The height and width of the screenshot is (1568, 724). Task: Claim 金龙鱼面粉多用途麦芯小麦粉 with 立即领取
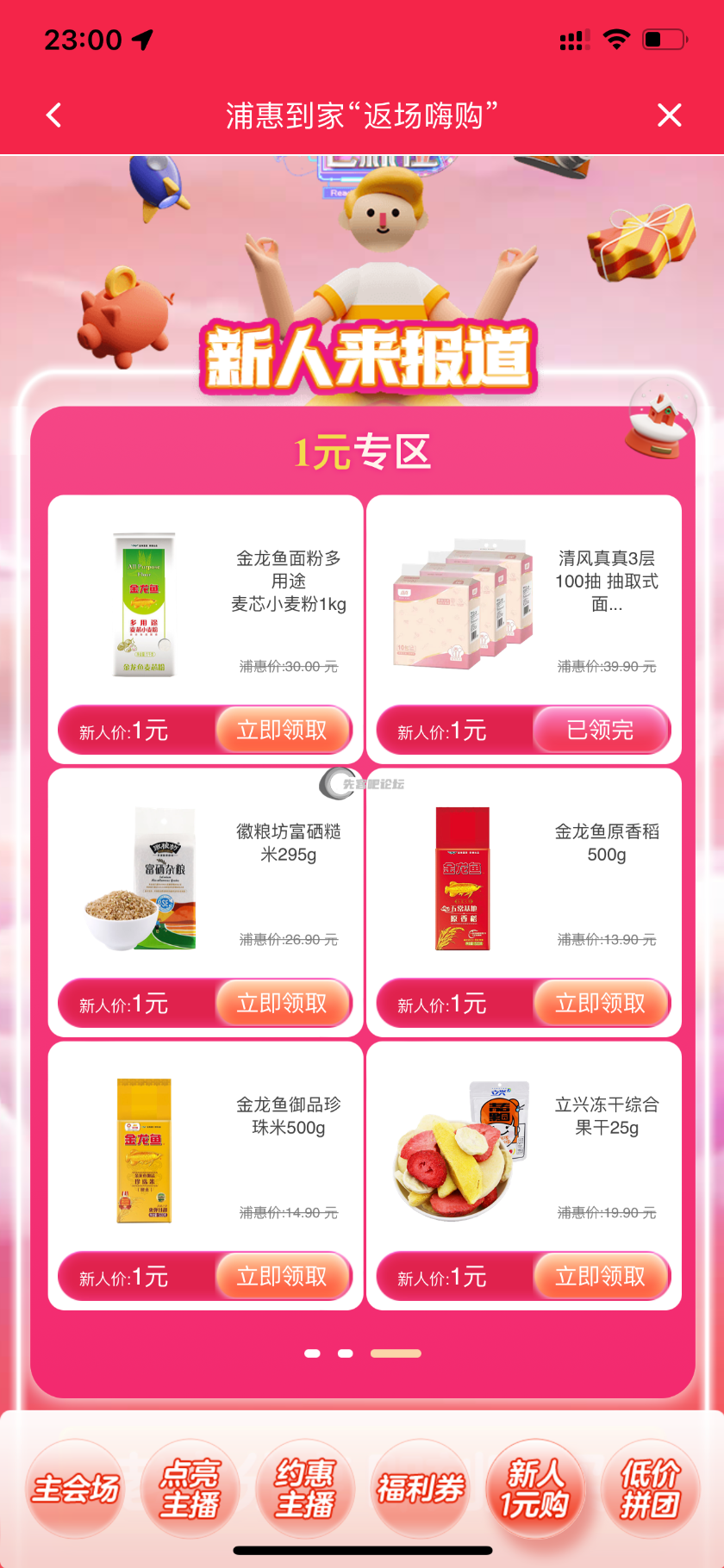(283, 731)
